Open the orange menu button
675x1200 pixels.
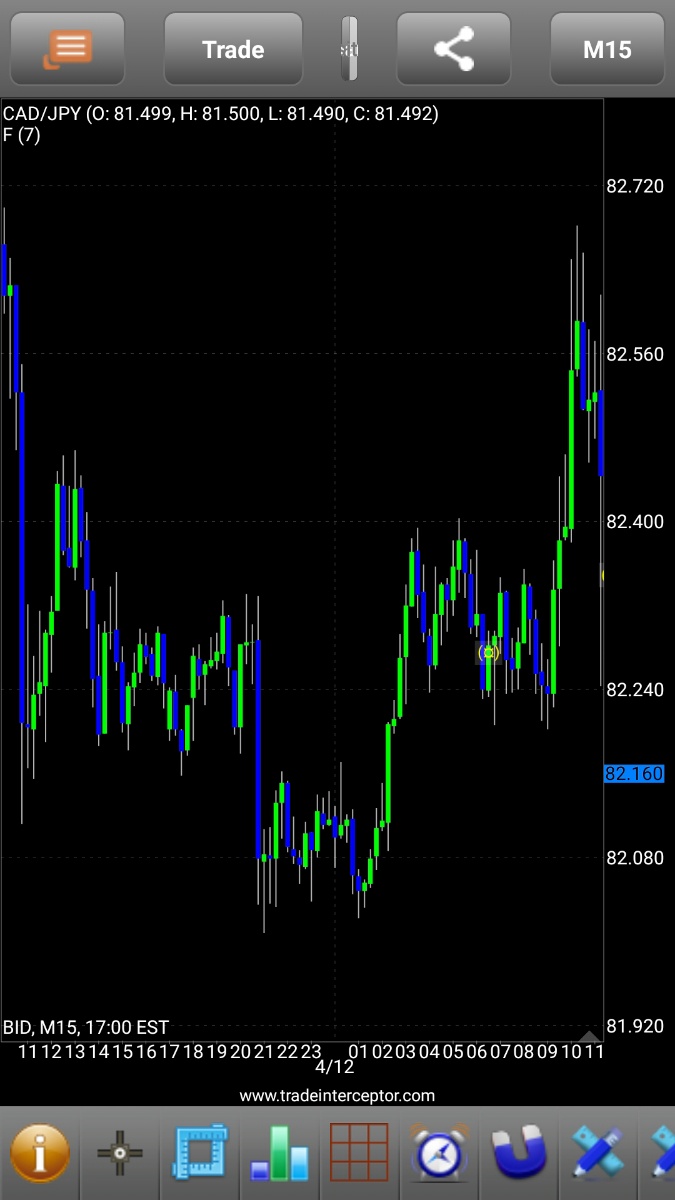[68, 49]
